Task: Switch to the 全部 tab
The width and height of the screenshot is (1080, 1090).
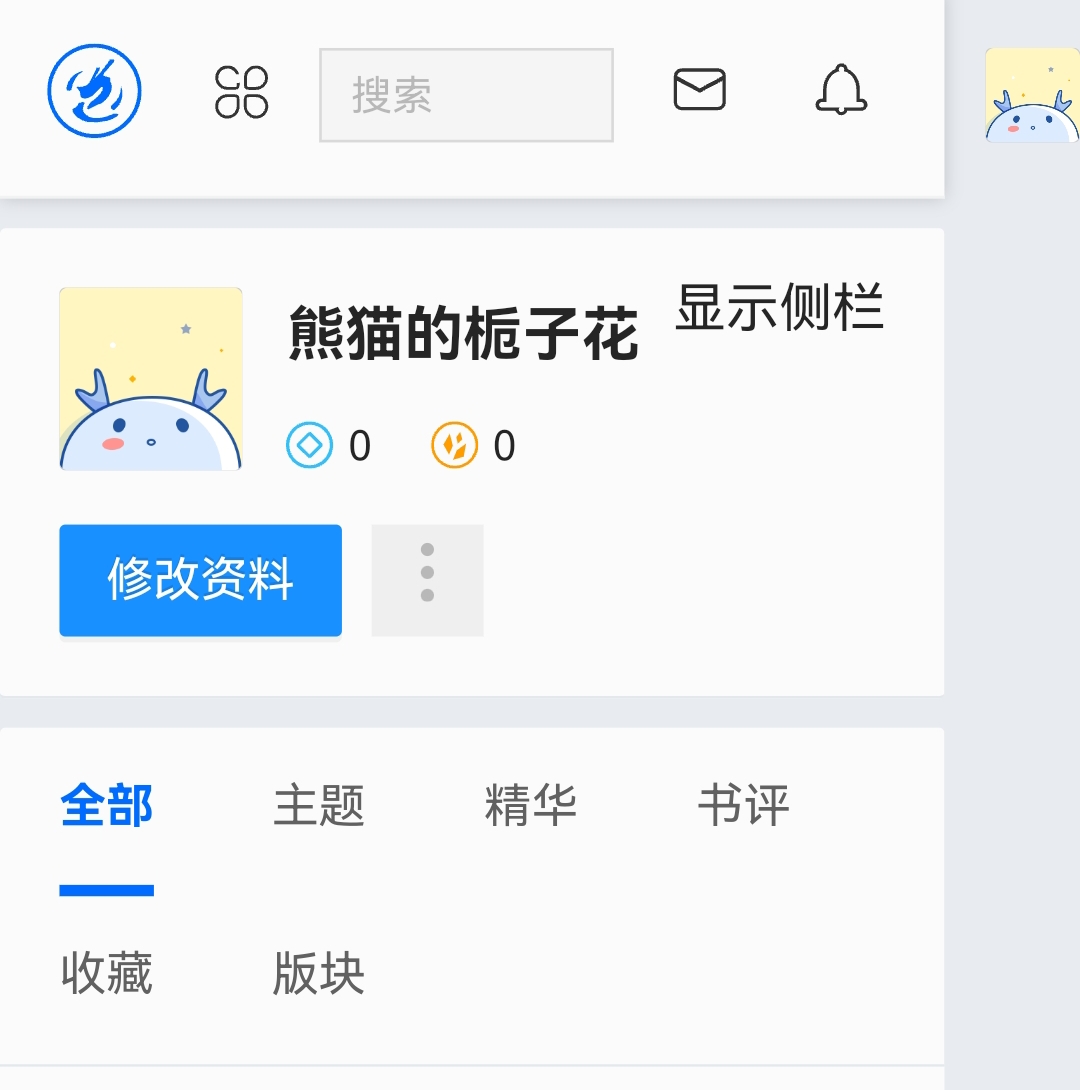Action: 106,806
